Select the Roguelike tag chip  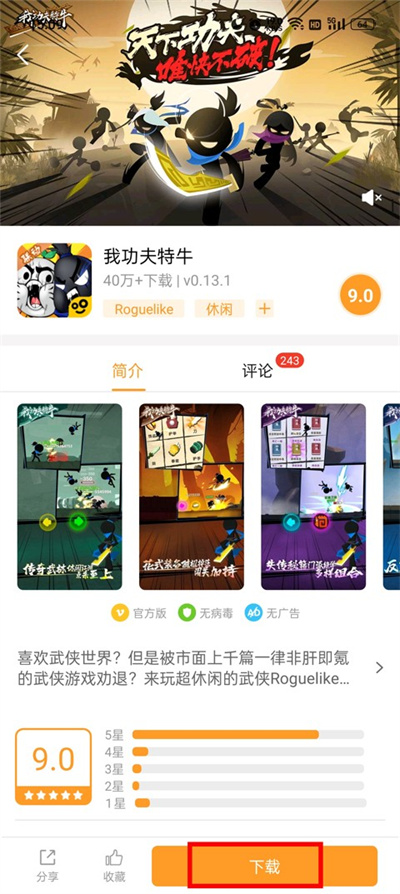pyautogui.click(x=144, y=308)
